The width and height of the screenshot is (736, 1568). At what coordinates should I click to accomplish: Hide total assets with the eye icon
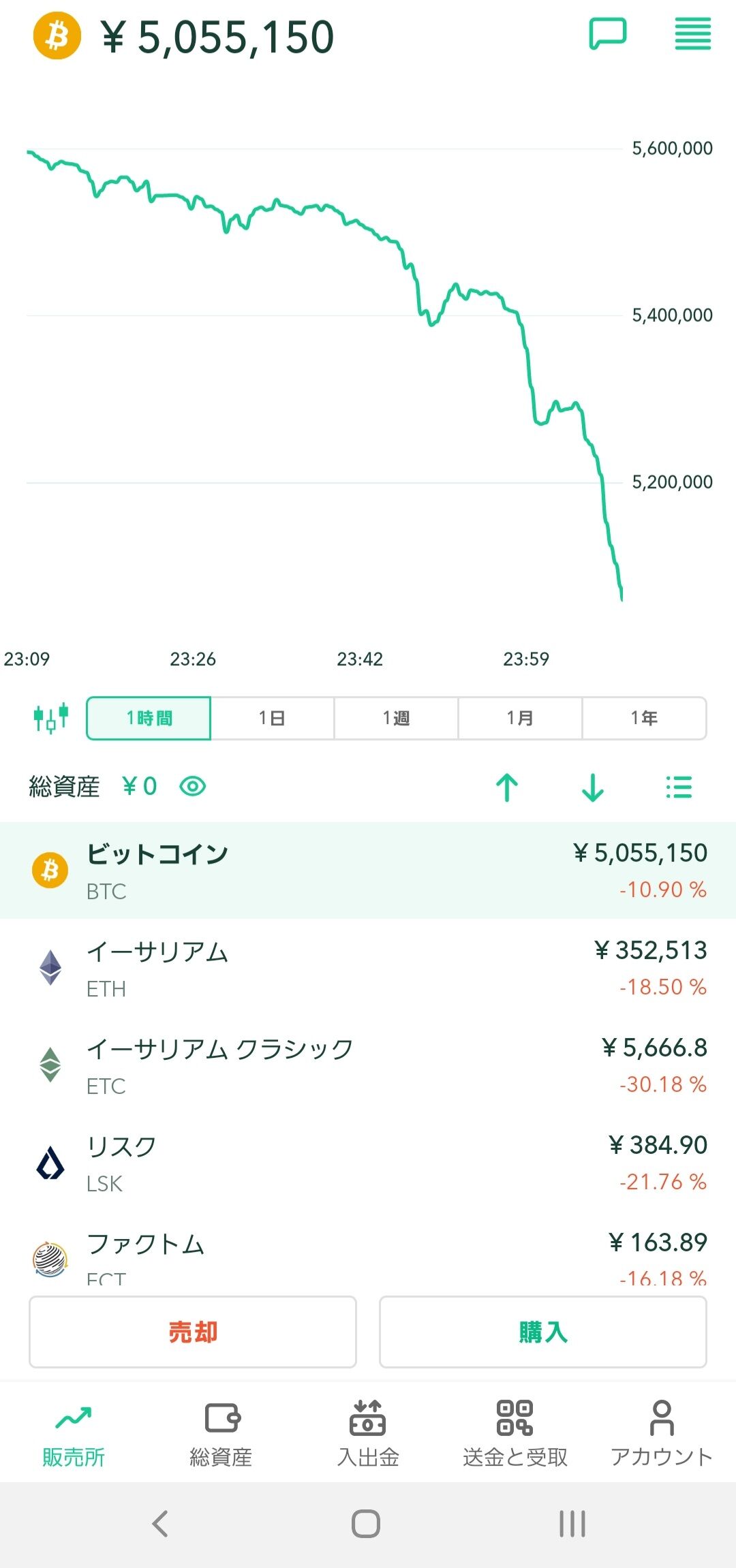(x=193, y=787)
